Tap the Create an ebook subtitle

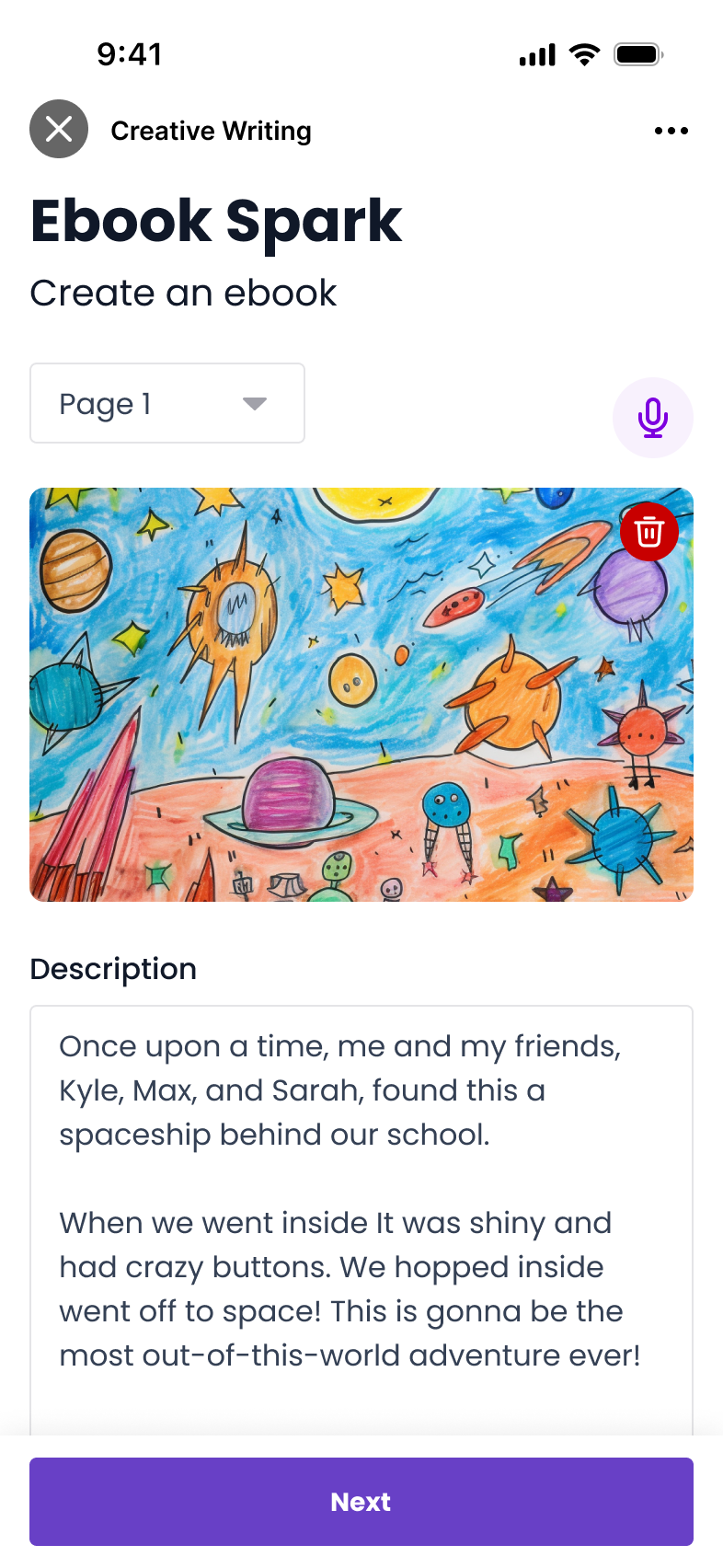click(x=183, y=293)
